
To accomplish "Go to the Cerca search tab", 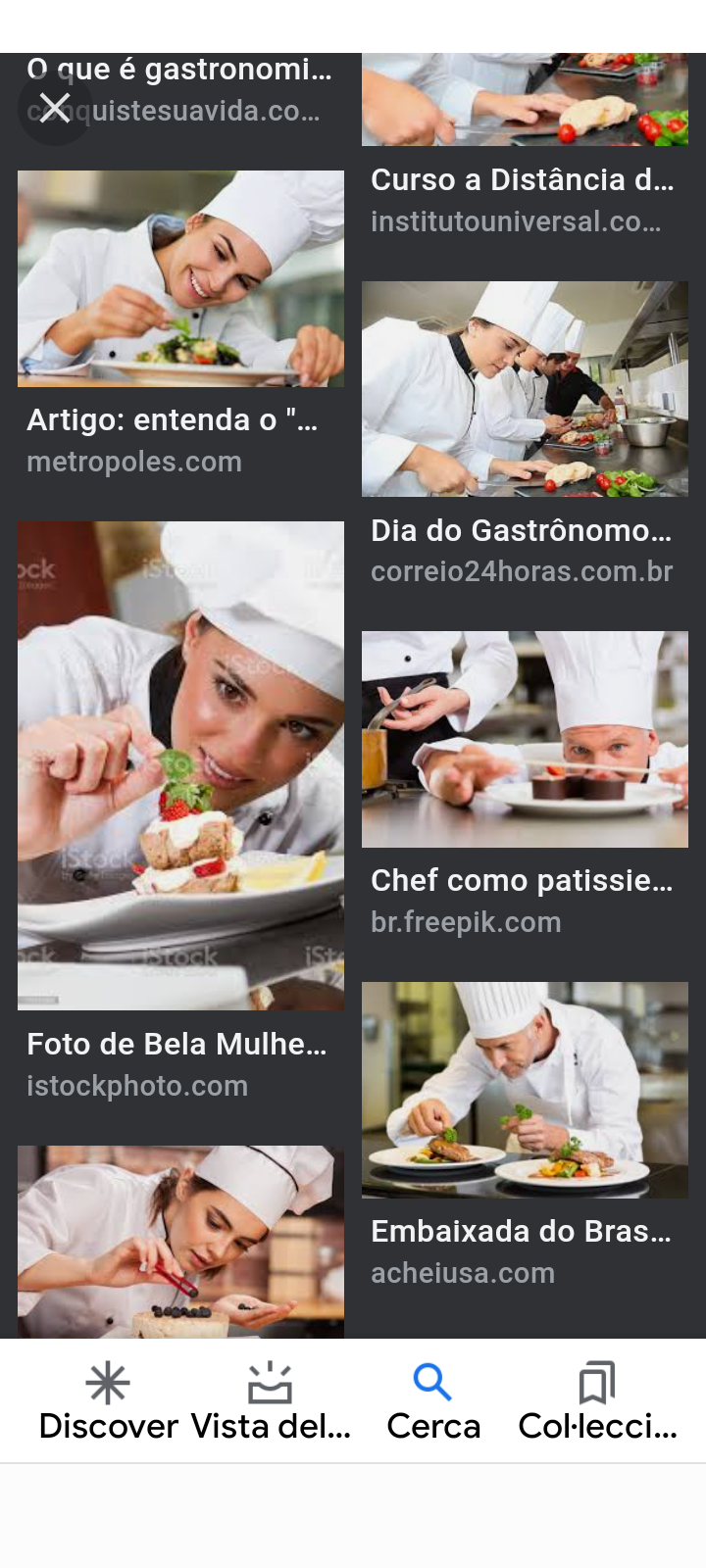I will pyautogui.click(x=433, y=1401).
